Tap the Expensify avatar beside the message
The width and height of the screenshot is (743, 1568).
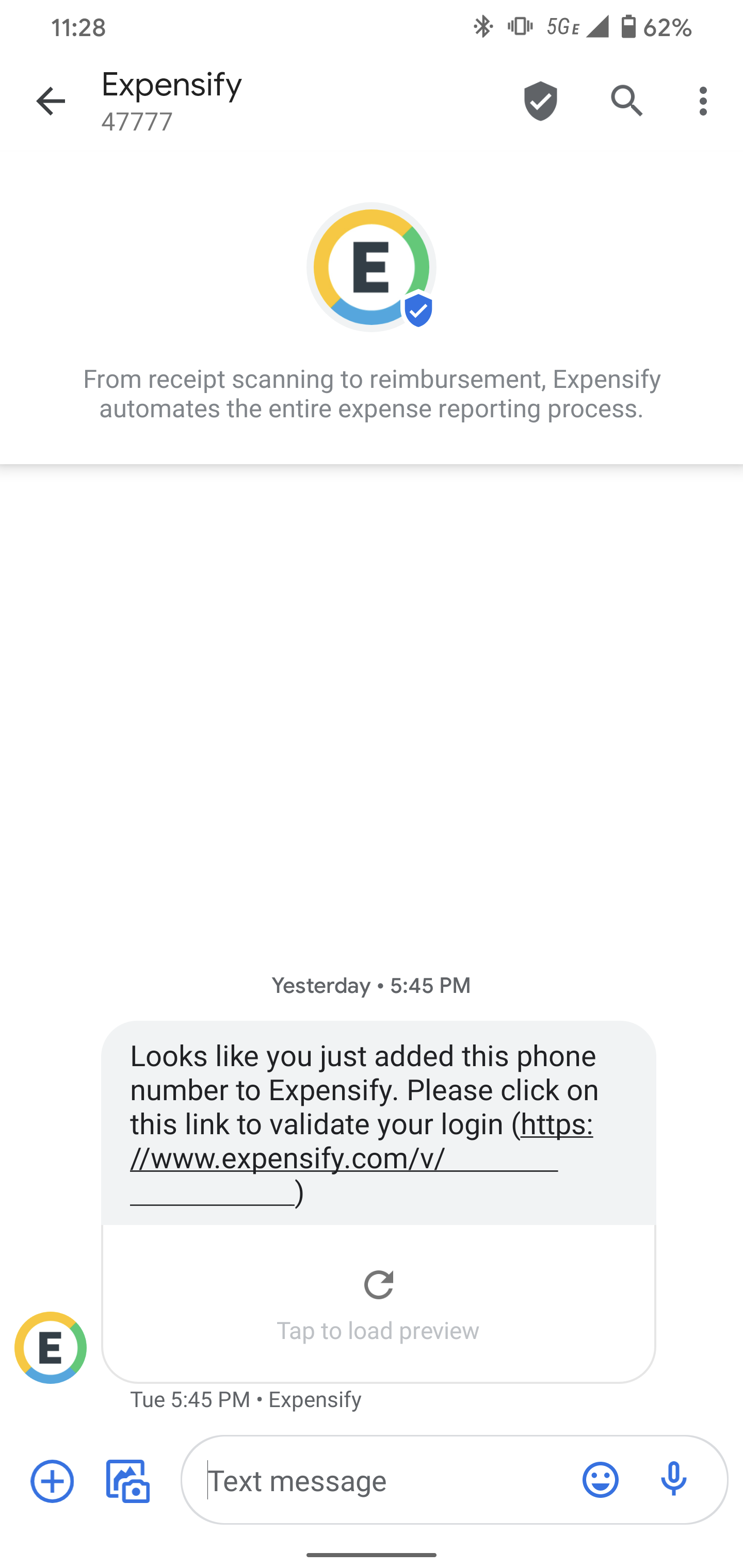coord(50,1348)
